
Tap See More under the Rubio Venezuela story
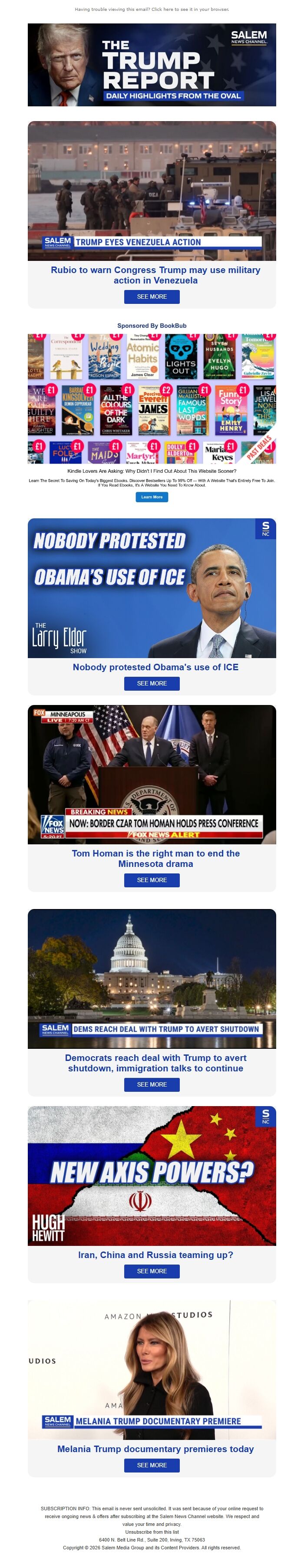[152, 296]
